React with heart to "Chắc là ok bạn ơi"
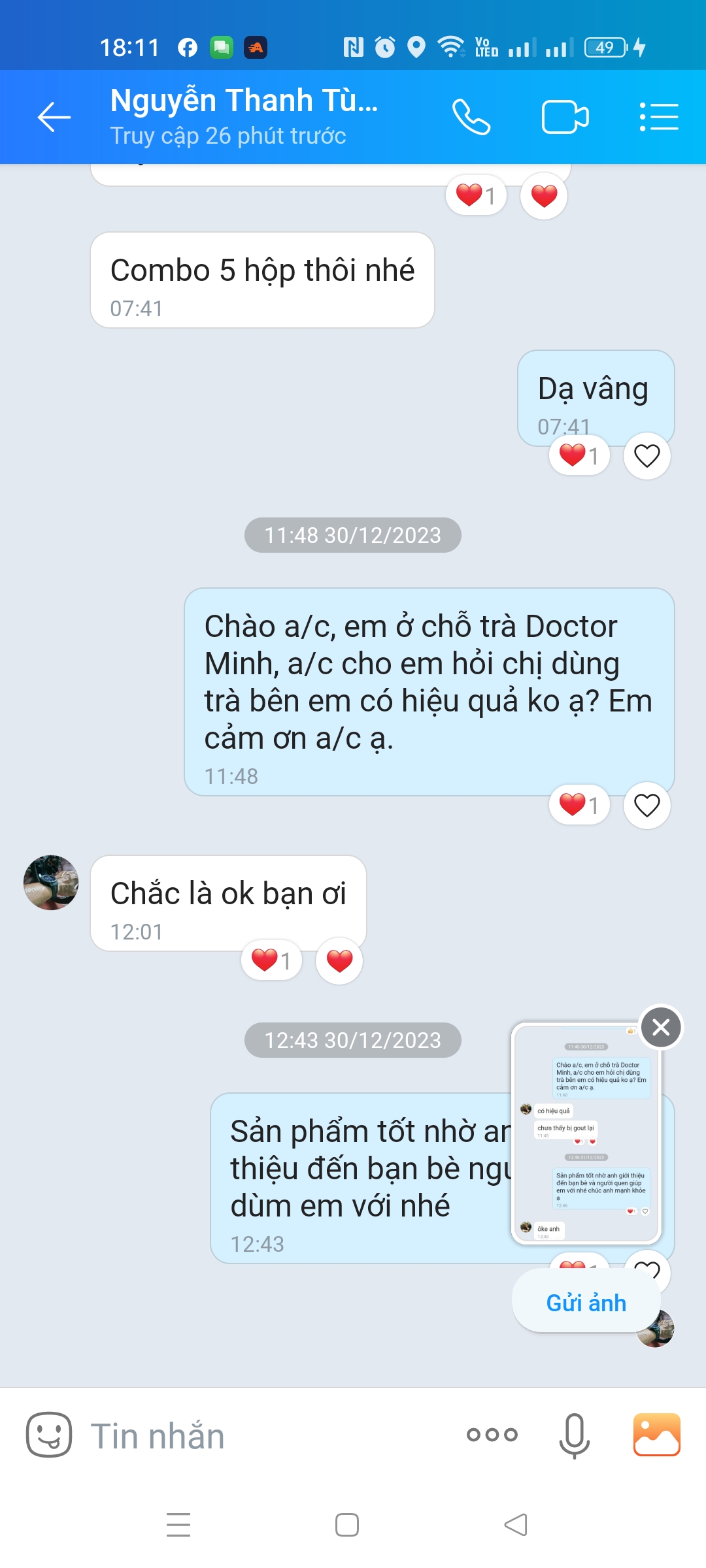706x1568 pixels. pyautogui.click(x=339, y=960)
